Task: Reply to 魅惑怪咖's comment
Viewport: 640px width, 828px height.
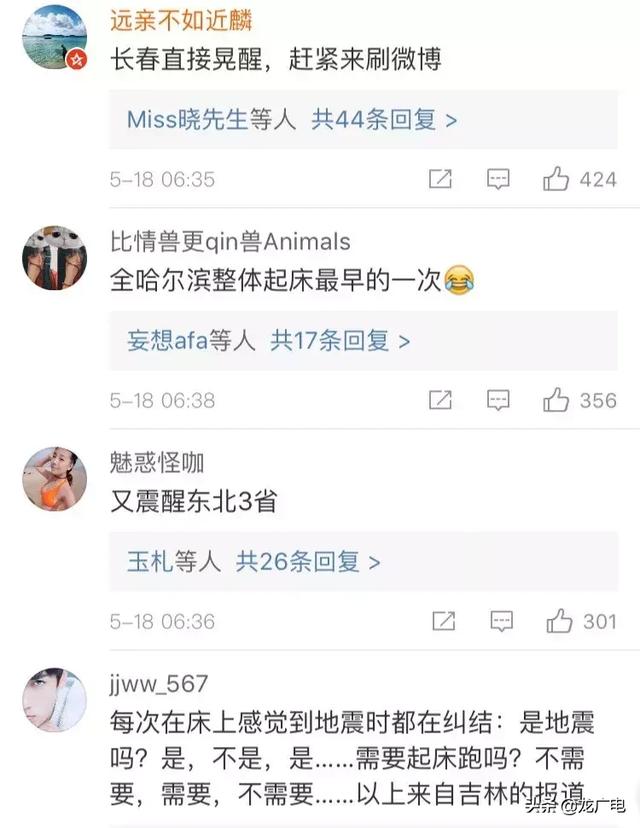Action: pos(501,621)
